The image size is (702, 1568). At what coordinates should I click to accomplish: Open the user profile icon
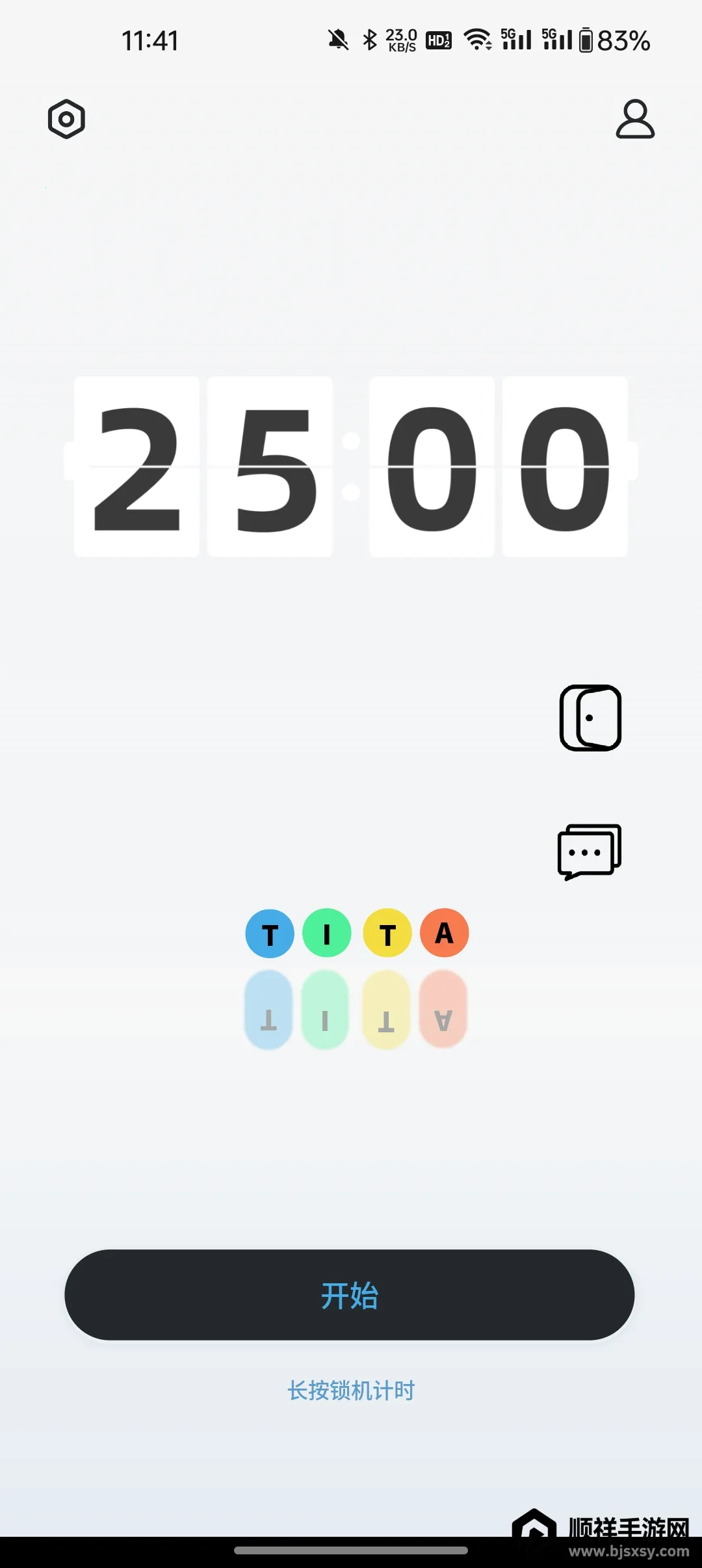tap(635, 119)
